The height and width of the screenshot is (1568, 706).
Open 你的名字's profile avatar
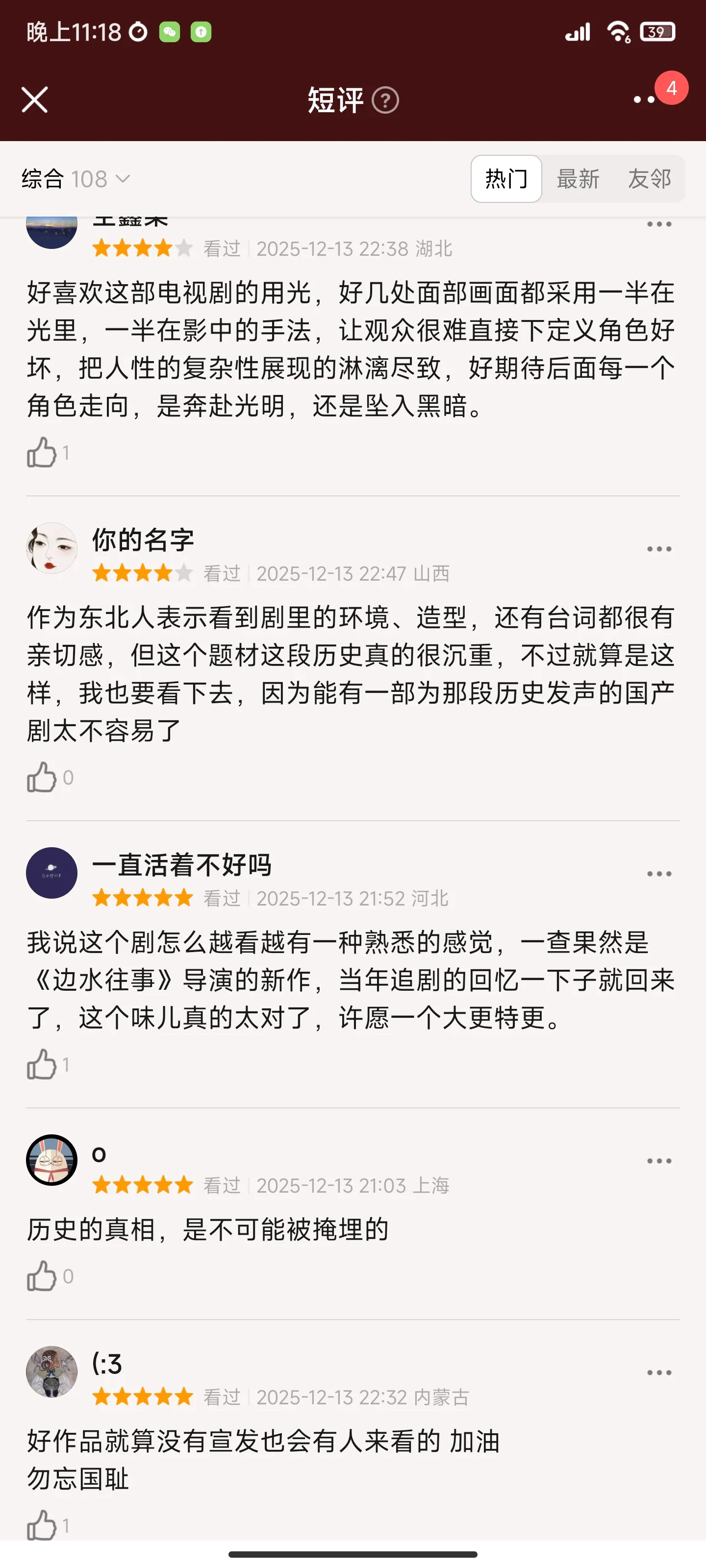point(52,548)
